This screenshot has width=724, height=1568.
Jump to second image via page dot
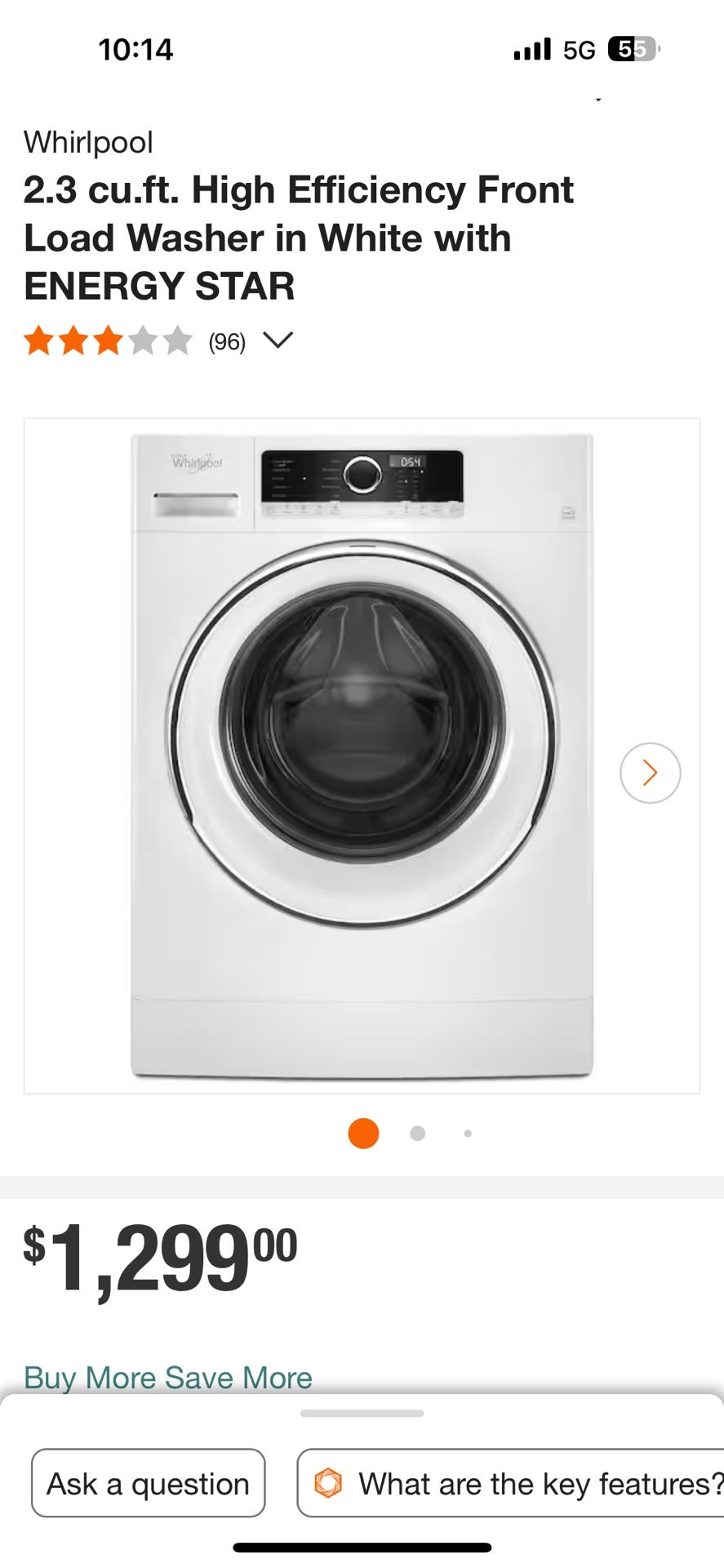pyautogui.click(x=417, y=1134)
